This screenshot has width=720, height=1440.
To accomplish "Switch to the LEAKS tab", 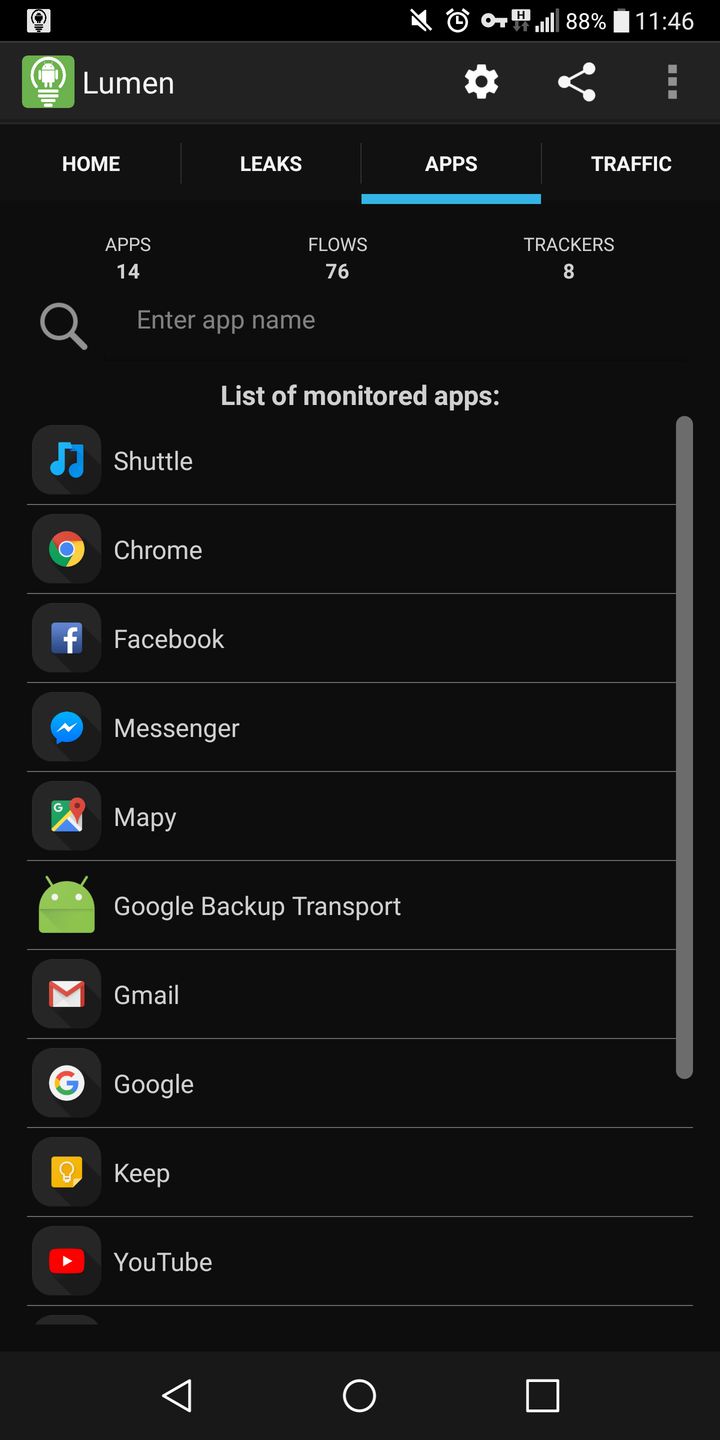I will click(270, 164).
